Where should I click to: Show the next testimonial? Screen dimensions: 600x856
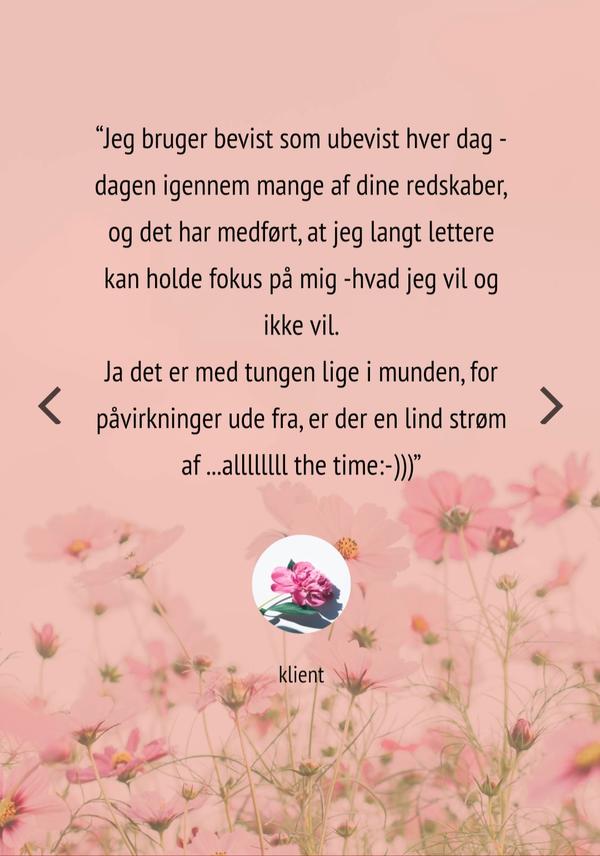[x=551, y=405]
